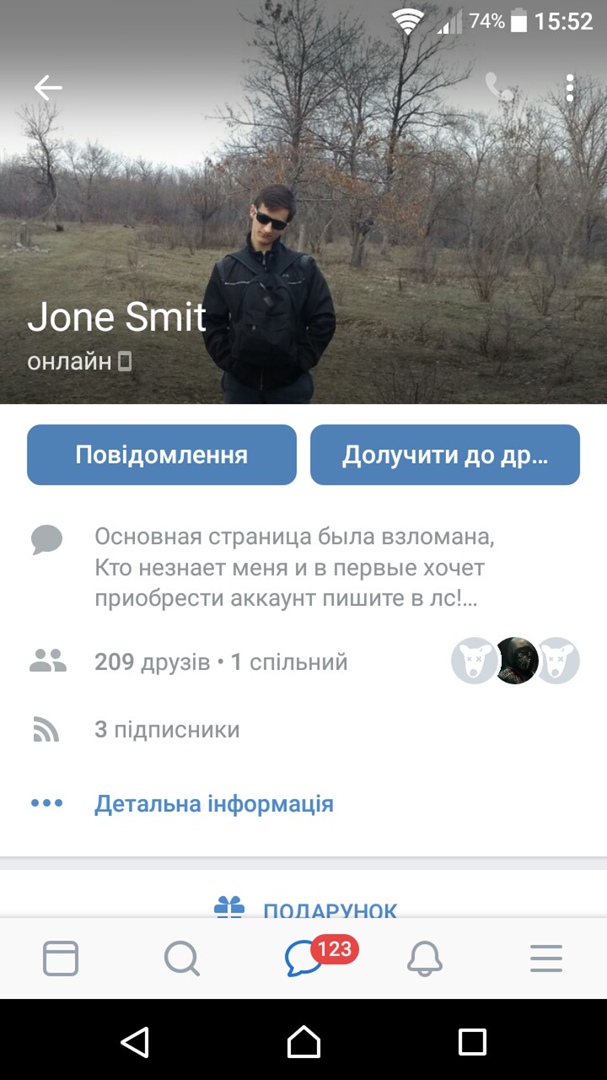Image resolution: width=607 pixels, height=1080 pixels.
Task: Open Детальна інформація link
Action: click(214, 804)
